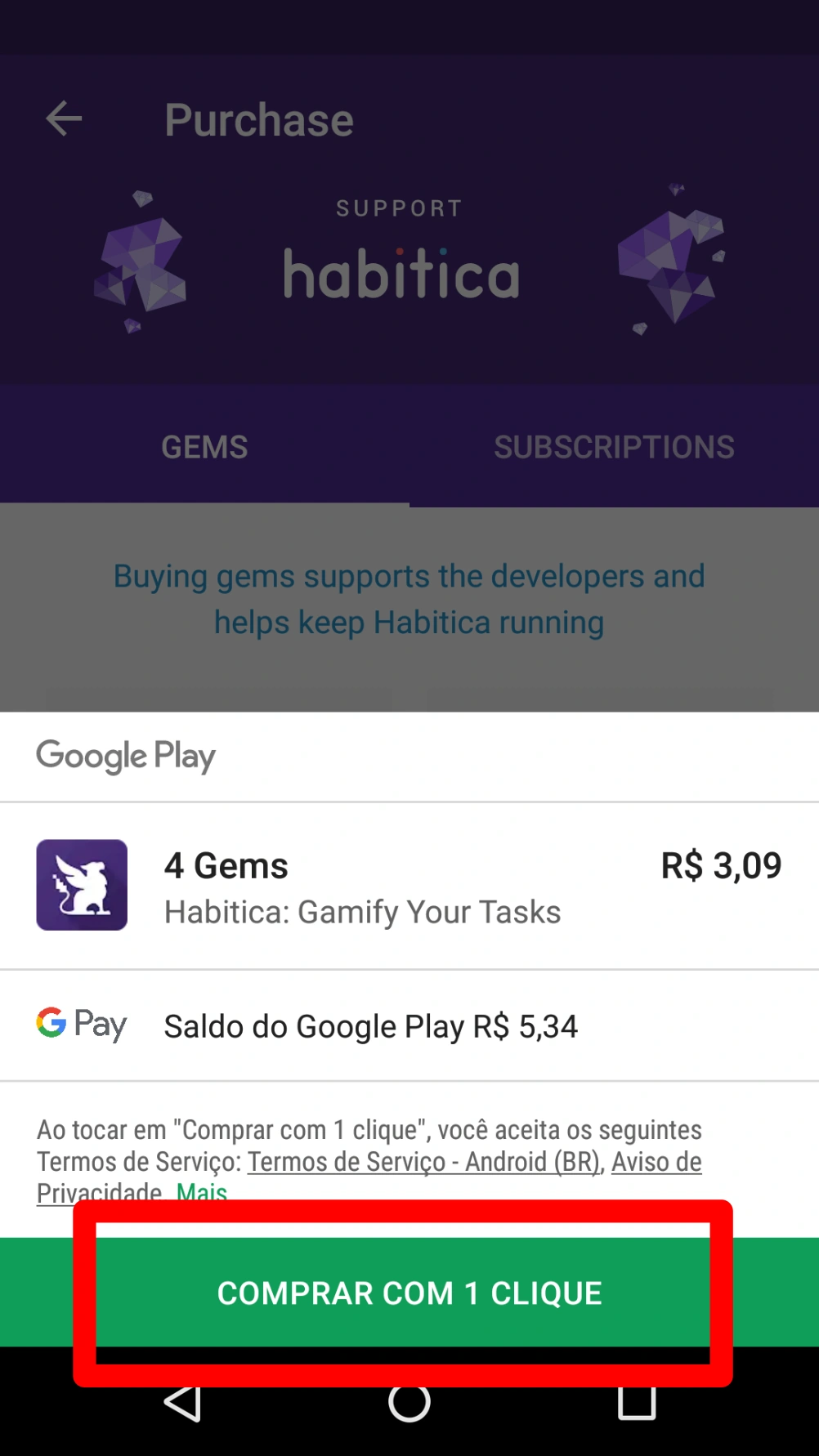Viewport: 819px width, 1456px height.
Task: Go back using the Purchase arrow
Action: coord(64,119)
